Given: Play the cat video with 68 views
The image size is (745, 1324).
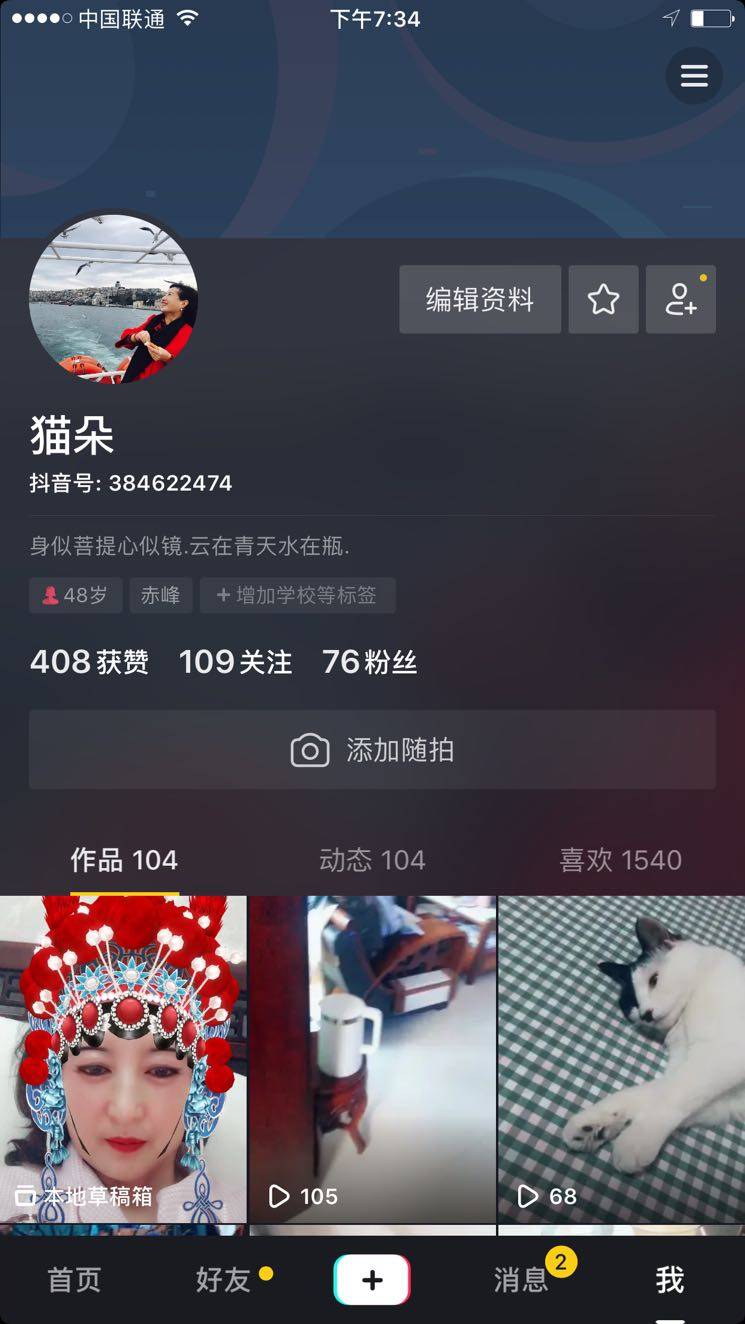Looking at the screenshot, I should click(621, 1058).
